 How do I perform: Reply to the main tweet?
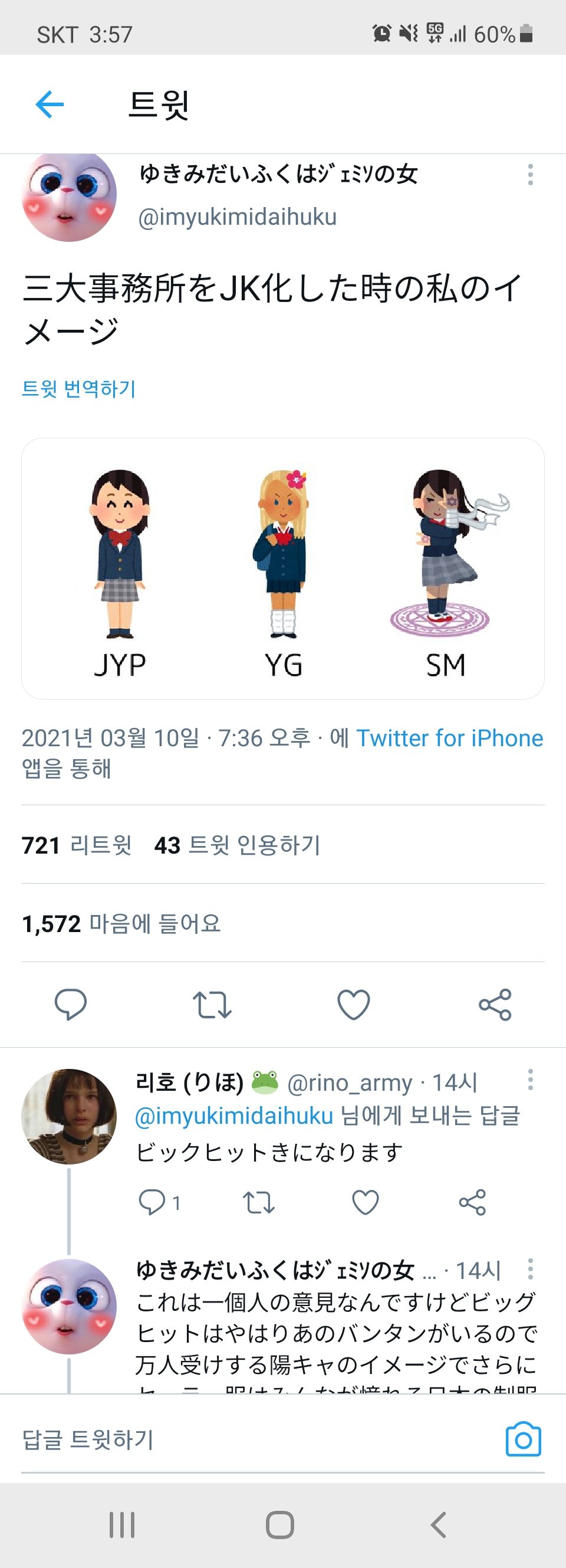[71, 1005]
